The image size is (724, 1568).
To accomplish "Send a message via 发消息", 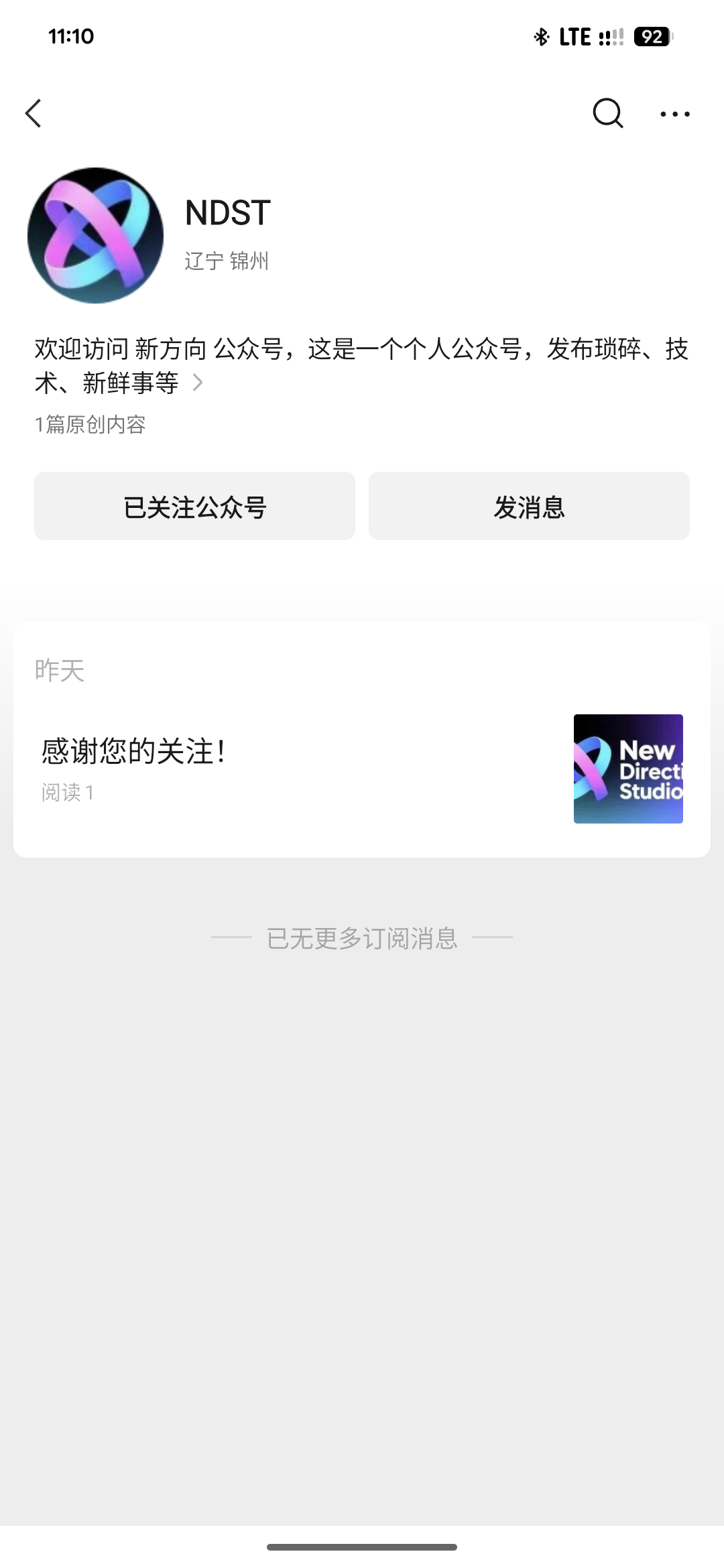I will tap(529, 507).
